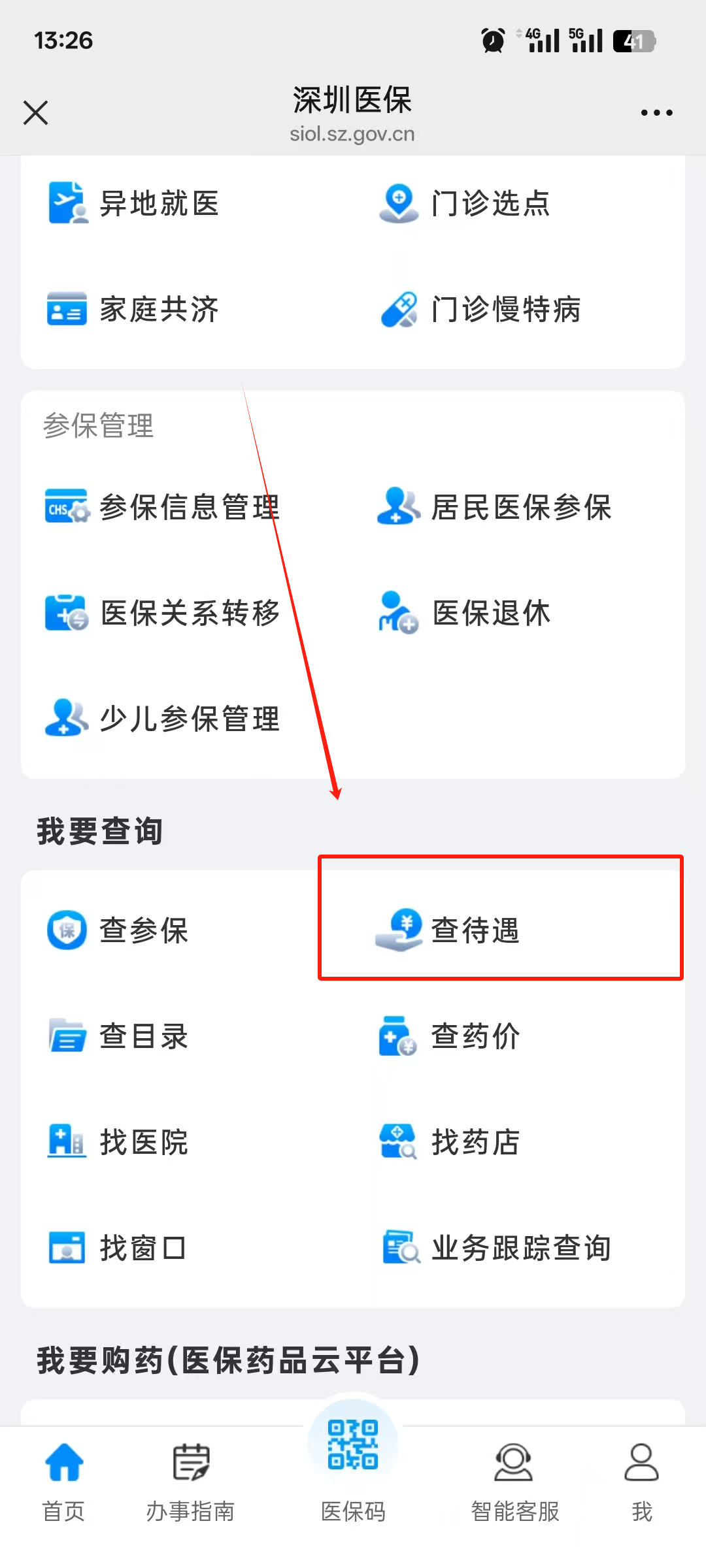706x1568 pixels.
Task: Tap the 医保关系转移 transfer icon
Action: pos(190,613)
